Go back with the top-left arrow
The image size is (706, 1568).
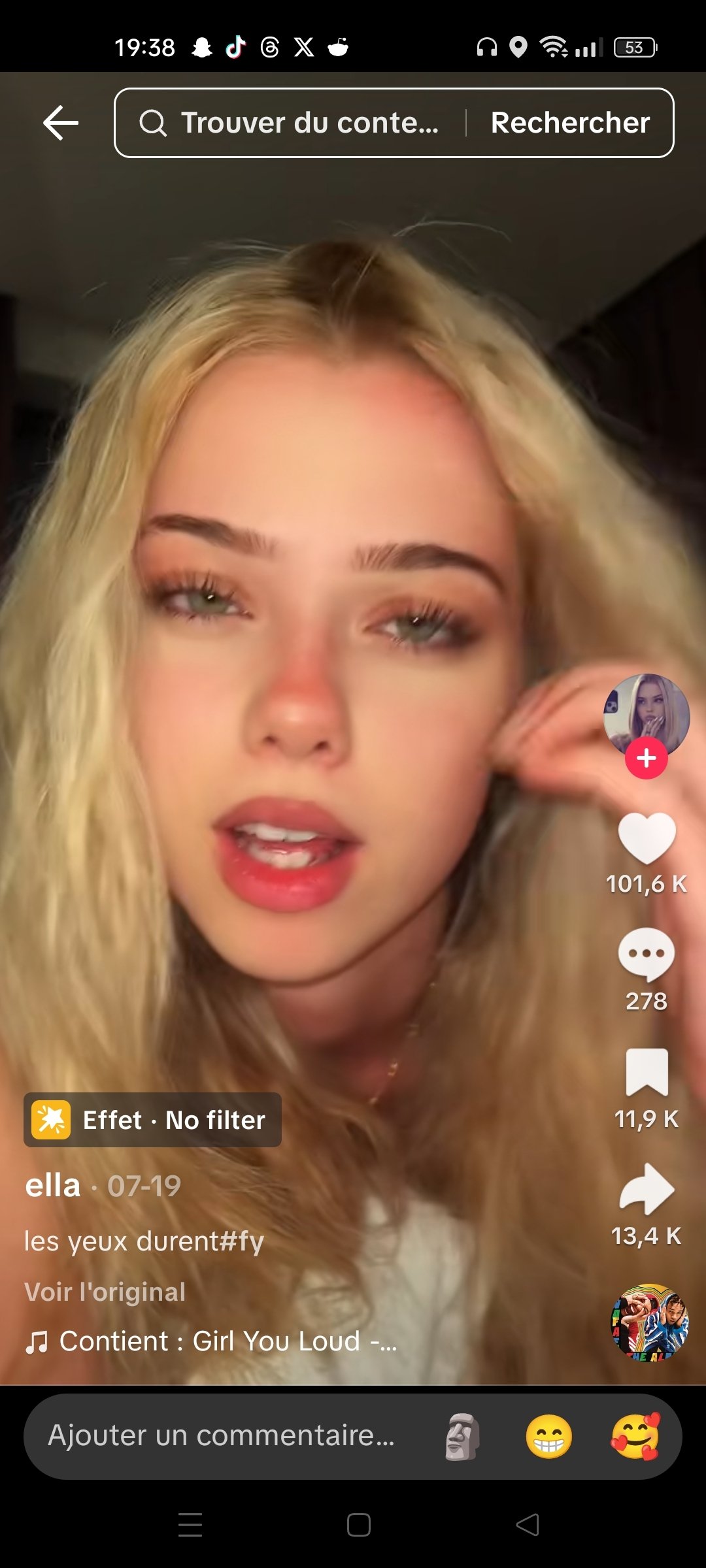pyautogui.click(x=61, y=123)
